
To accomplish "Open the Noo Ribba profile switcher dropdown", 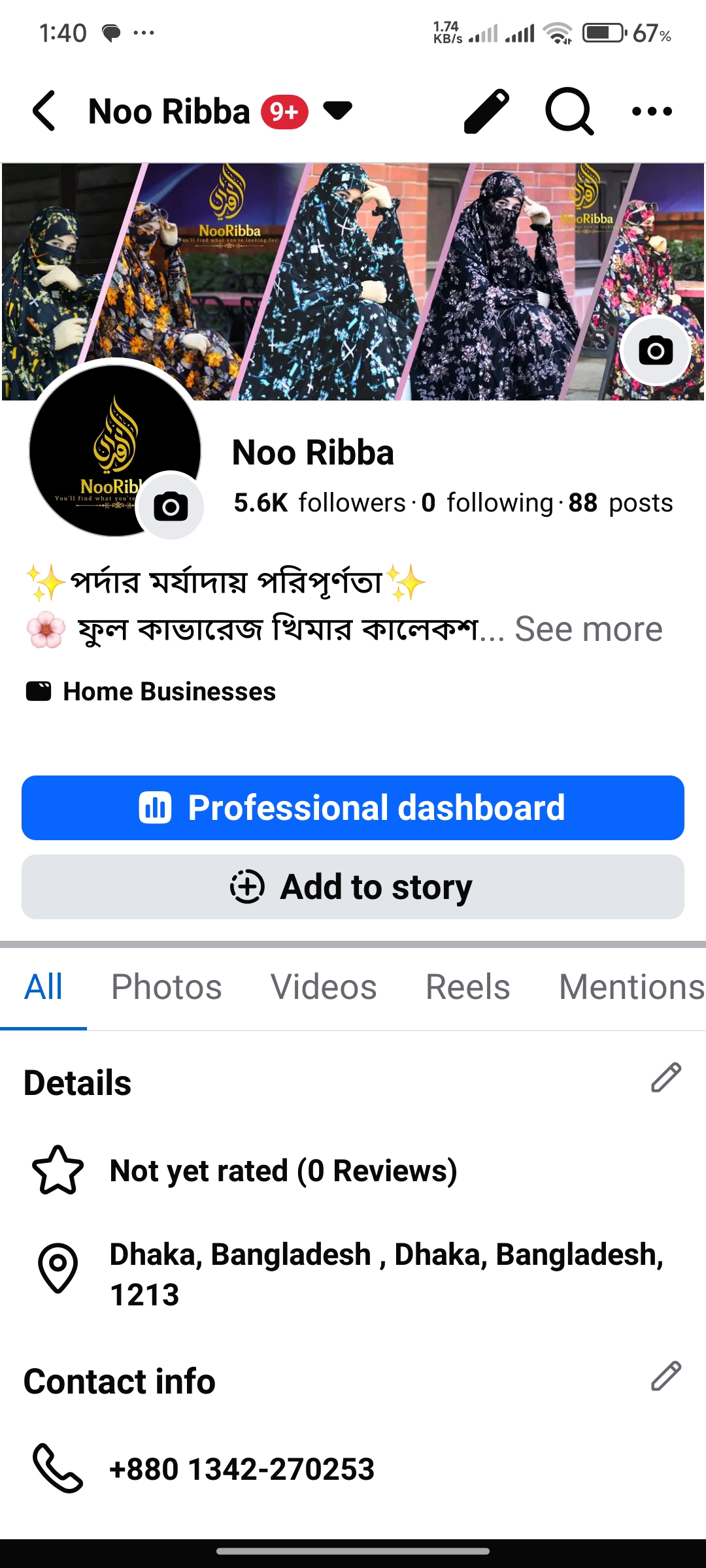I will (337, 111).
